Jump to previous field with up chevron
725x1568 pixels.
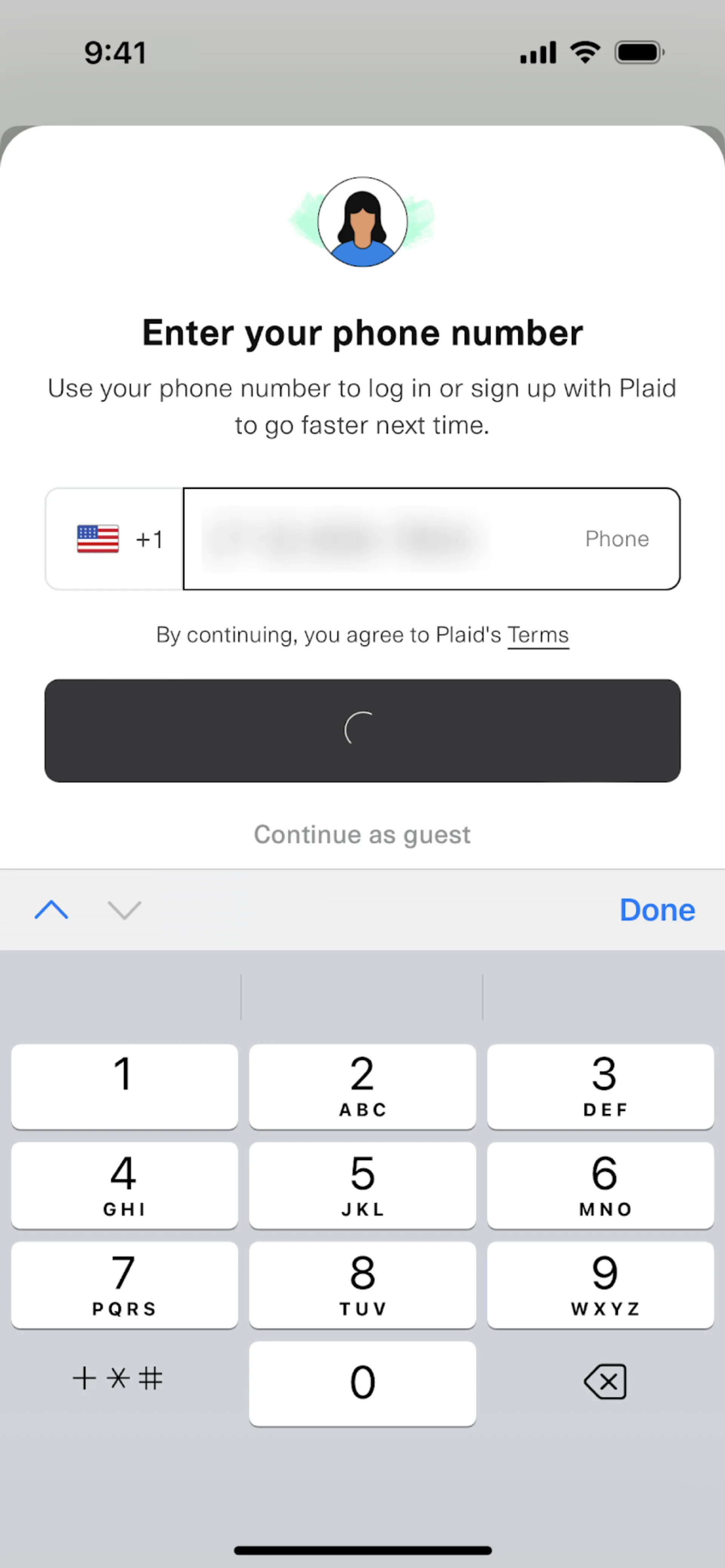pyautogui.click(x=52, y=910)
